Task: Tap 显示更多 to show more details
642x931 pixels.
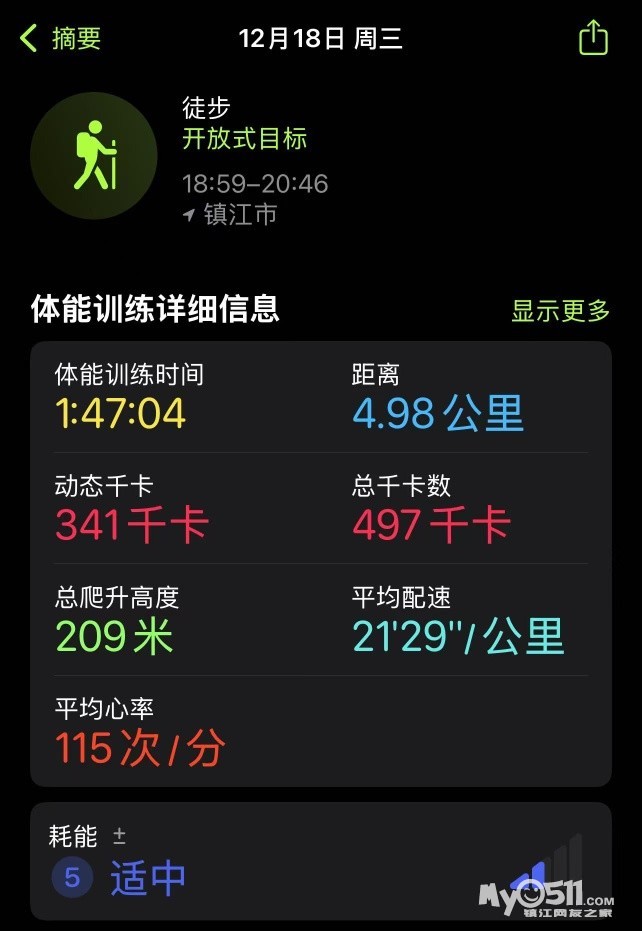Action: point(560,311)
